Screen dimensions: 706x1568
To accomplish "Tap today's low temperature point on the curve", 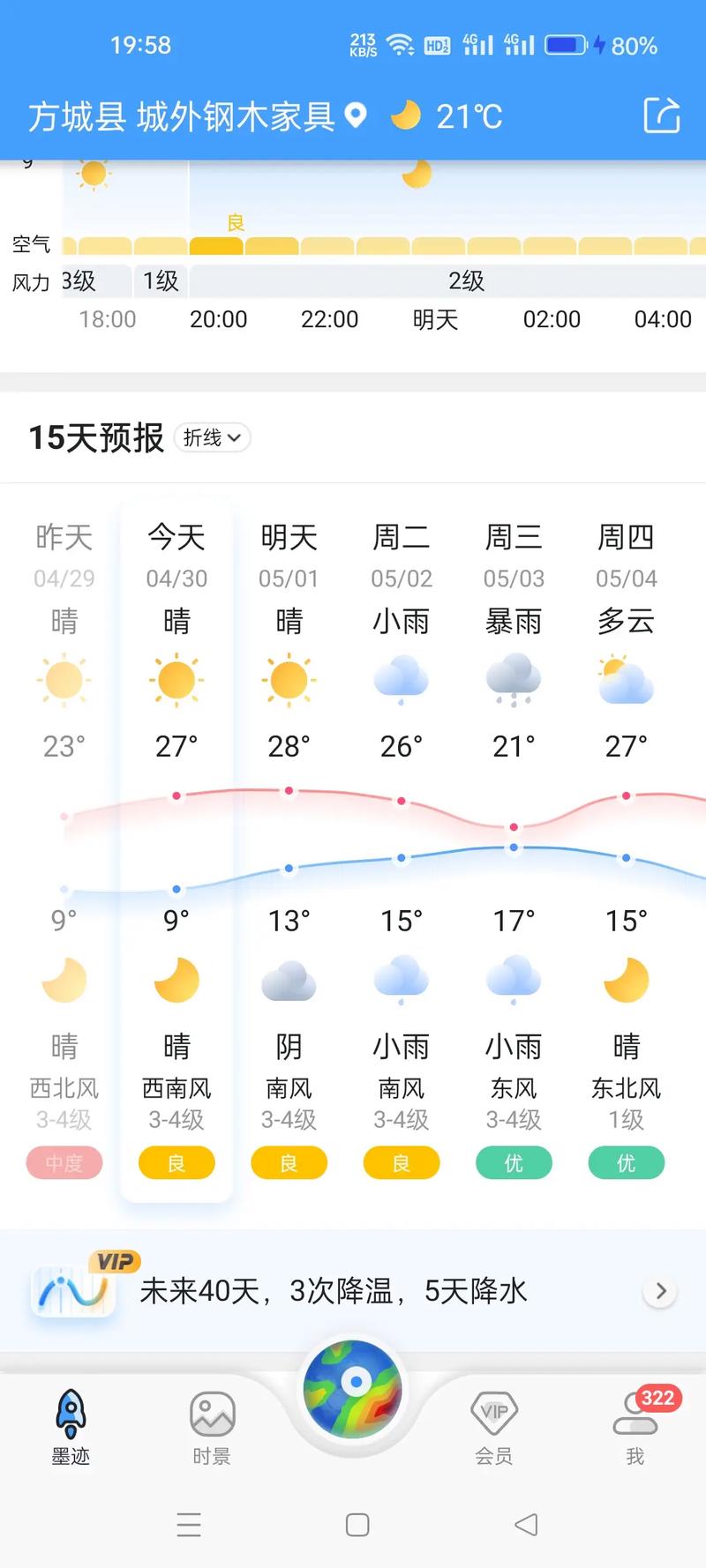I will 176,889.
